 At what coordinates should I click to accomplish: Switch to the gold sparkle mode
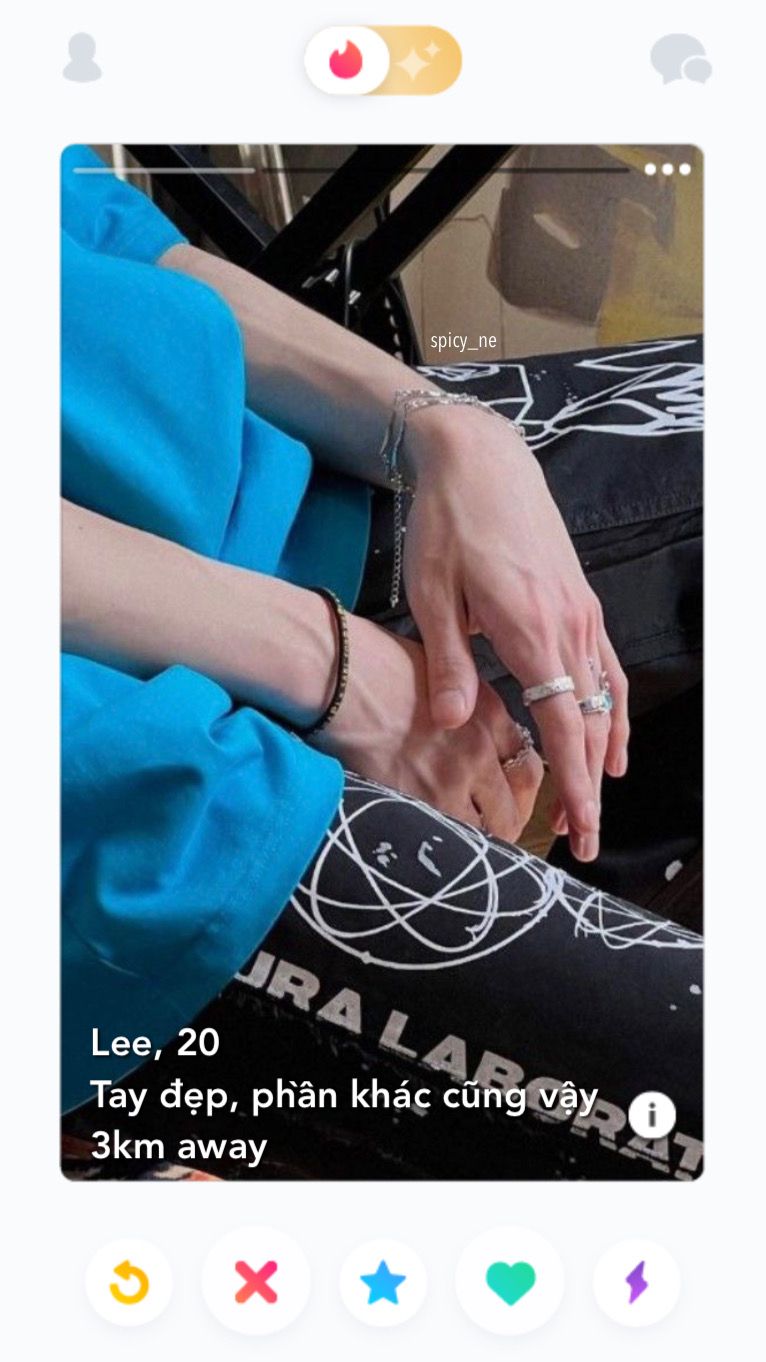pos(422,60)
